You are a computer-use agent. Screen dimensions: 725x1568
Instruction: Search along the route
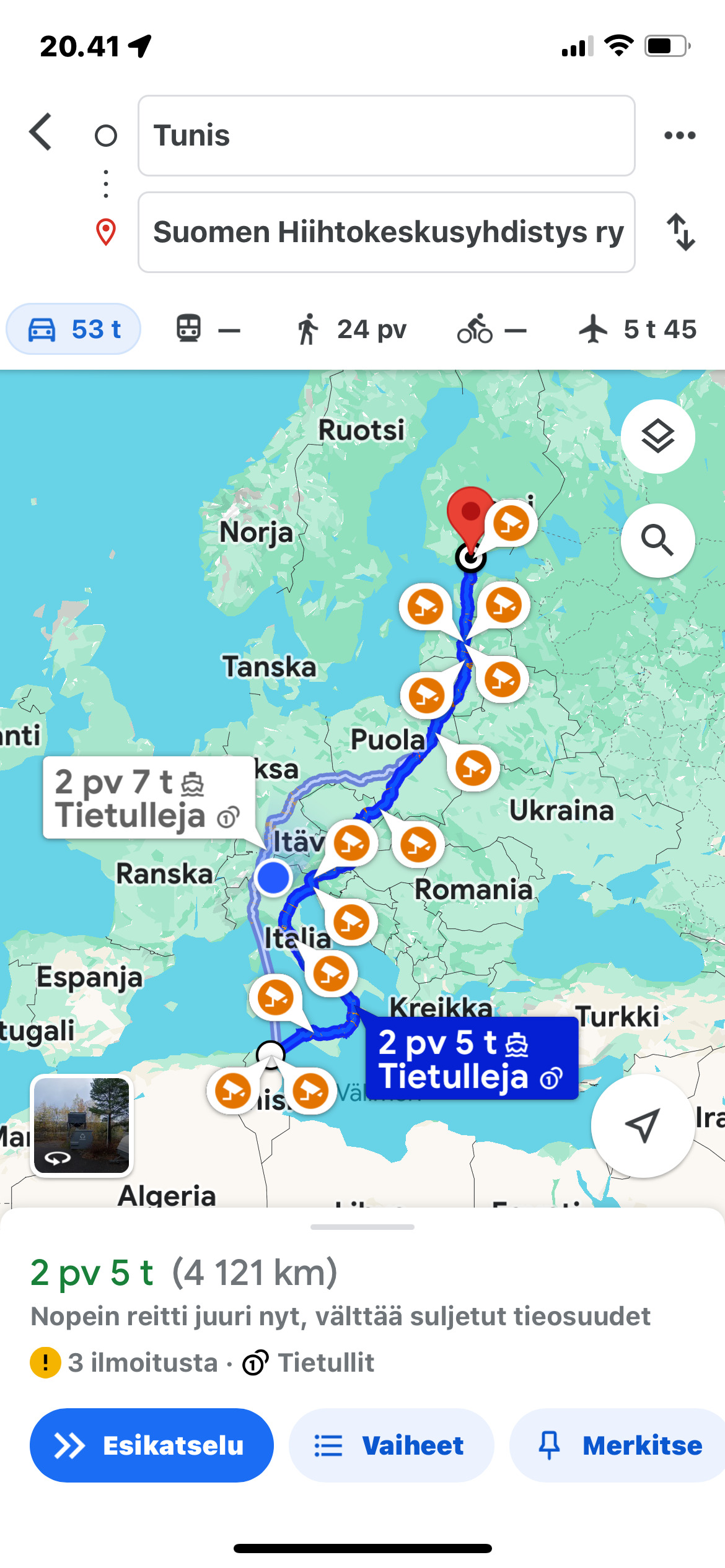click(657, 541)
